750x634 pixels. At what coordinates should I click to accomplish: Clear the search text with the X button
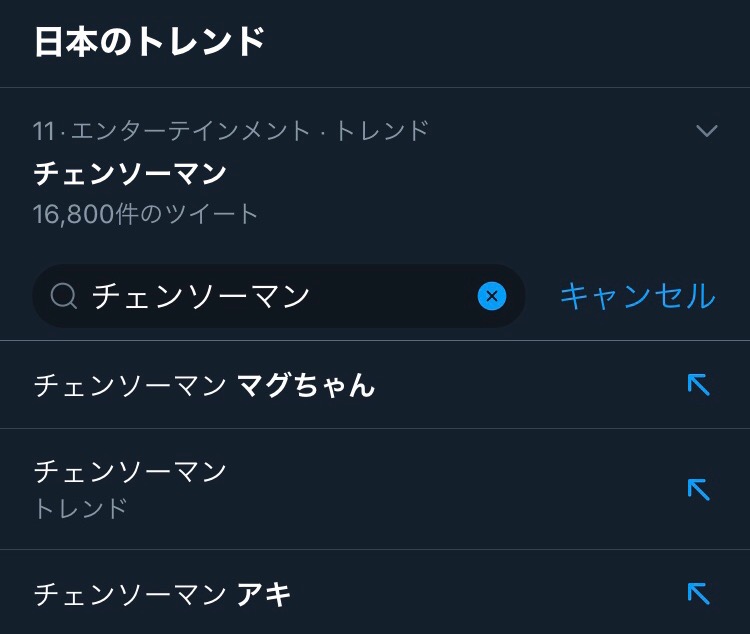coord(492,296)
